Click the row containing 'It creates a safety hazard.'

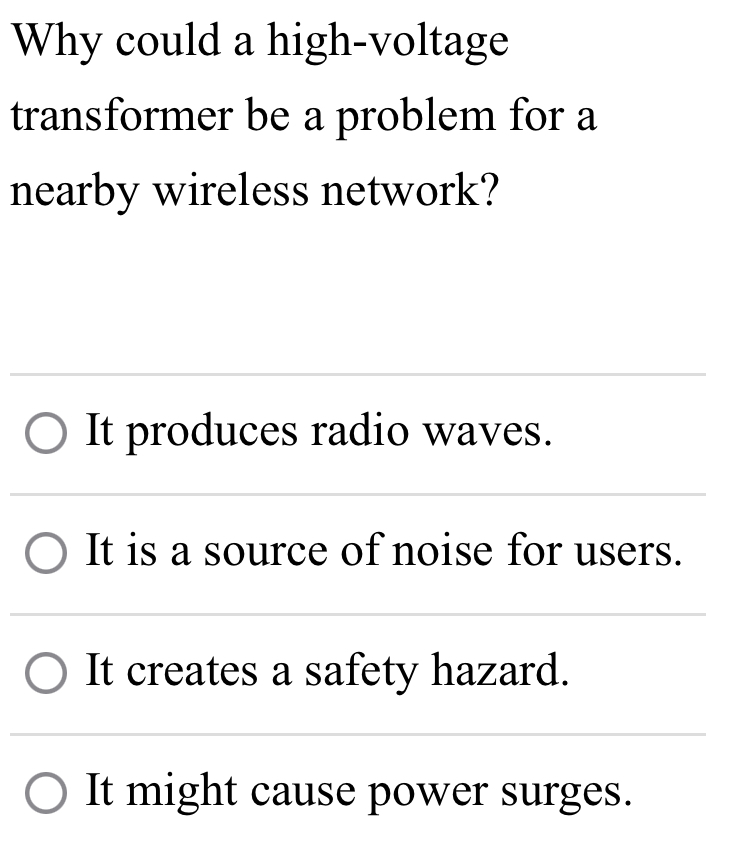click(300, 672)
